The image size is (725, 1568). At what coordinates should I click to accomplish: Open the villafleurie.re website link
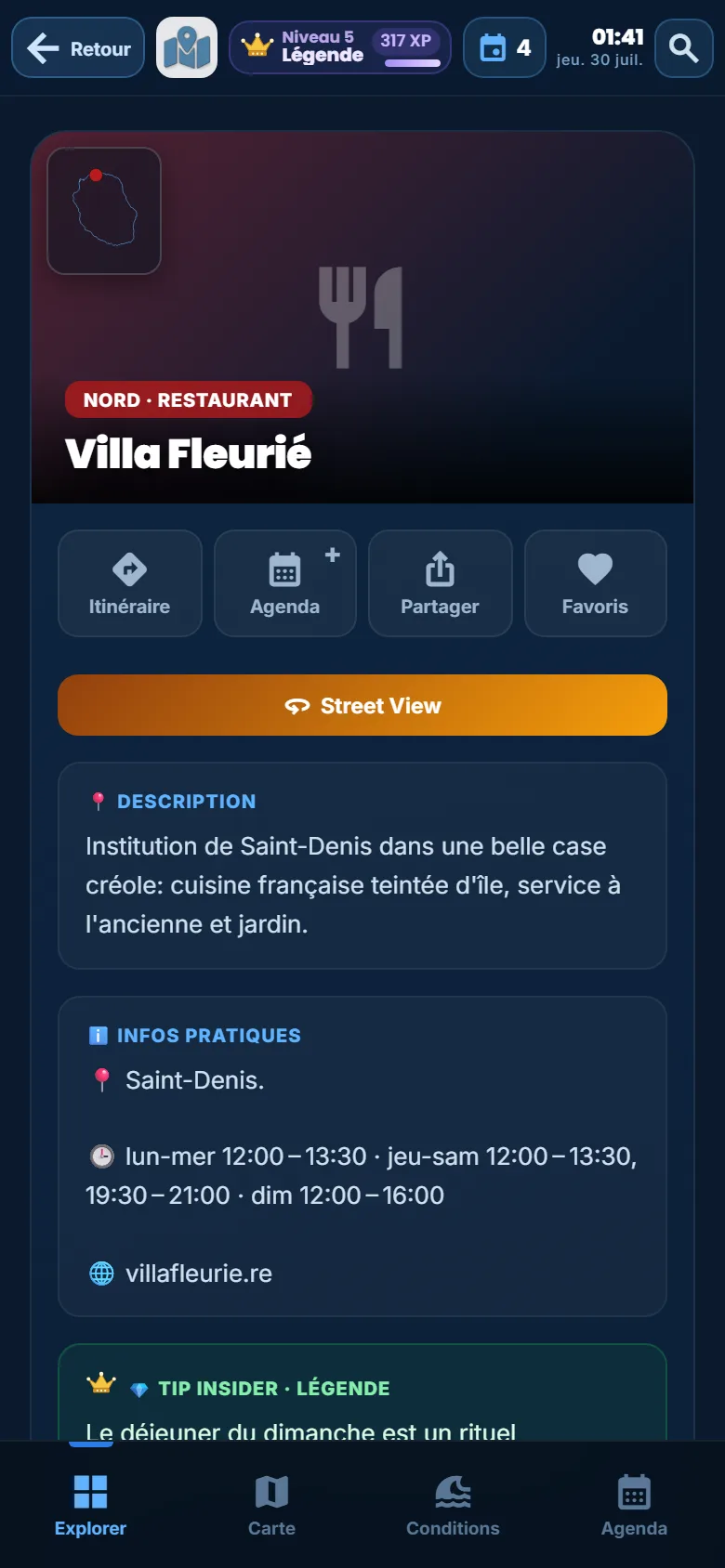(199, 1274)
